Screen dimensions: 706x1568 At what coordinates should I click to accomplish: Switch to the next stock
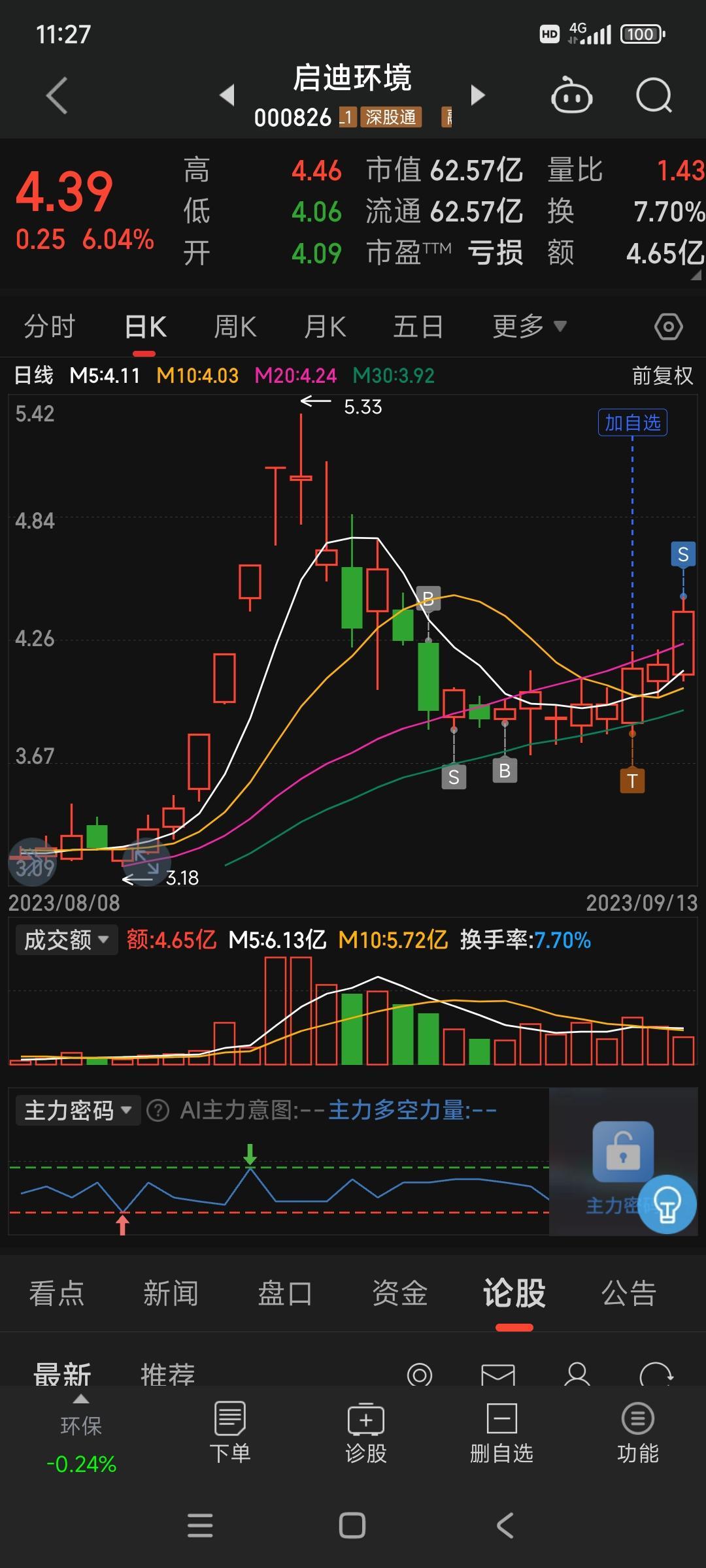(478, 95)
